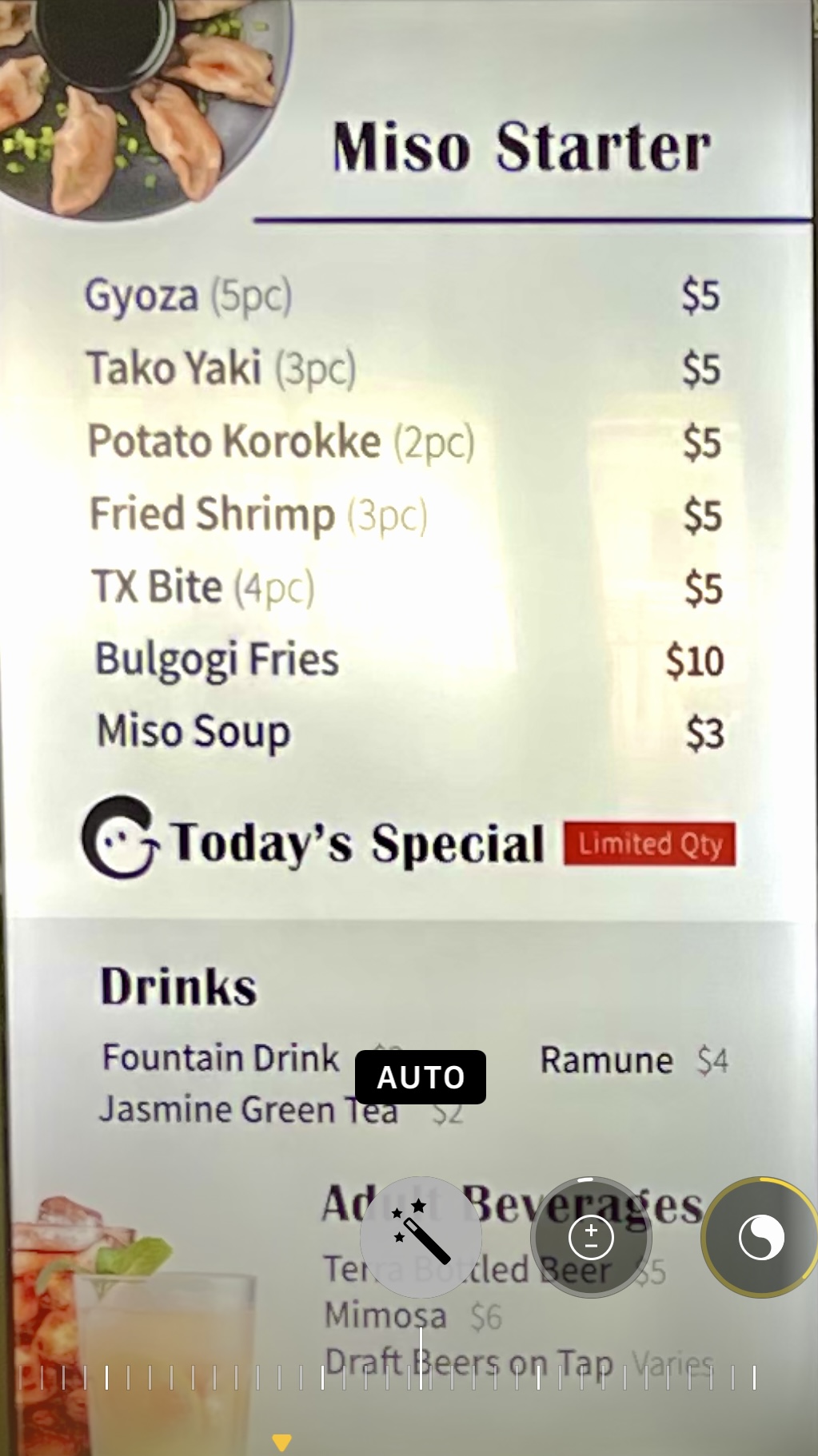Tap a tick on the adjustment slider
Screen dimensions: 818x1456
[538, 1377]
